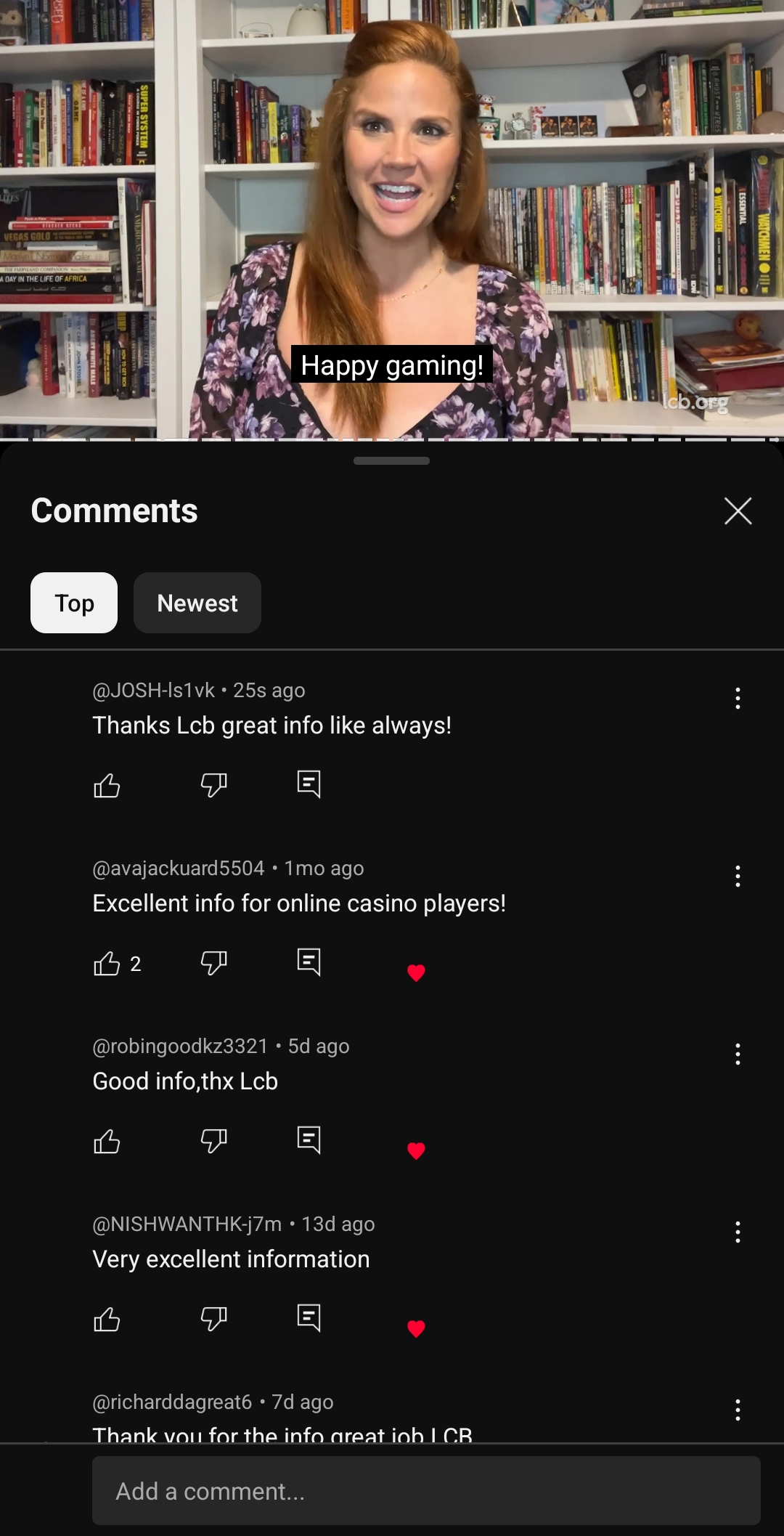Image resolution: width=784 pixels, height=1536 pixels.
Task: Like the comment from @JOSH-Is1vk
Action: click(107, 785)
